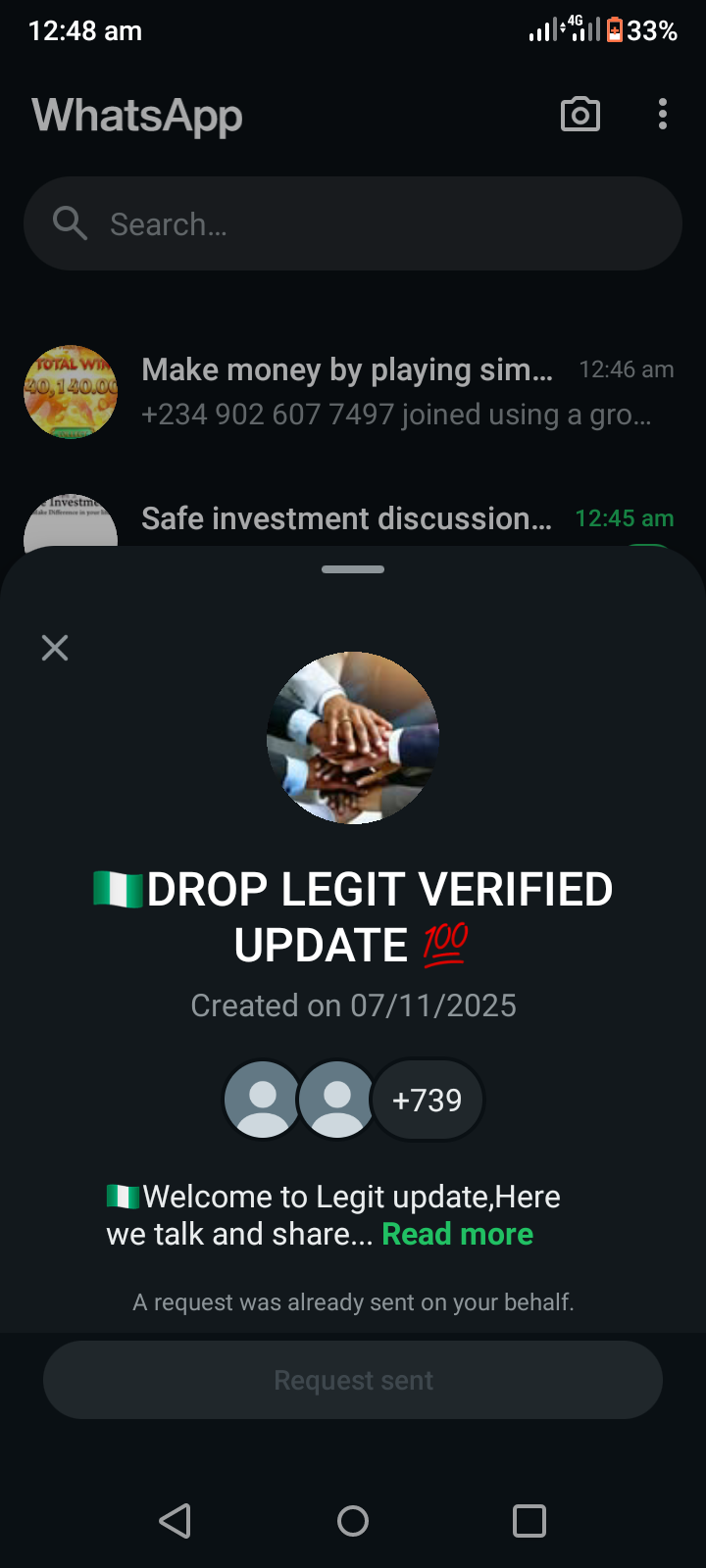706x1568 pixels.
Task: Open the WhatsApp camera
Action: click(x=580, y=115)
